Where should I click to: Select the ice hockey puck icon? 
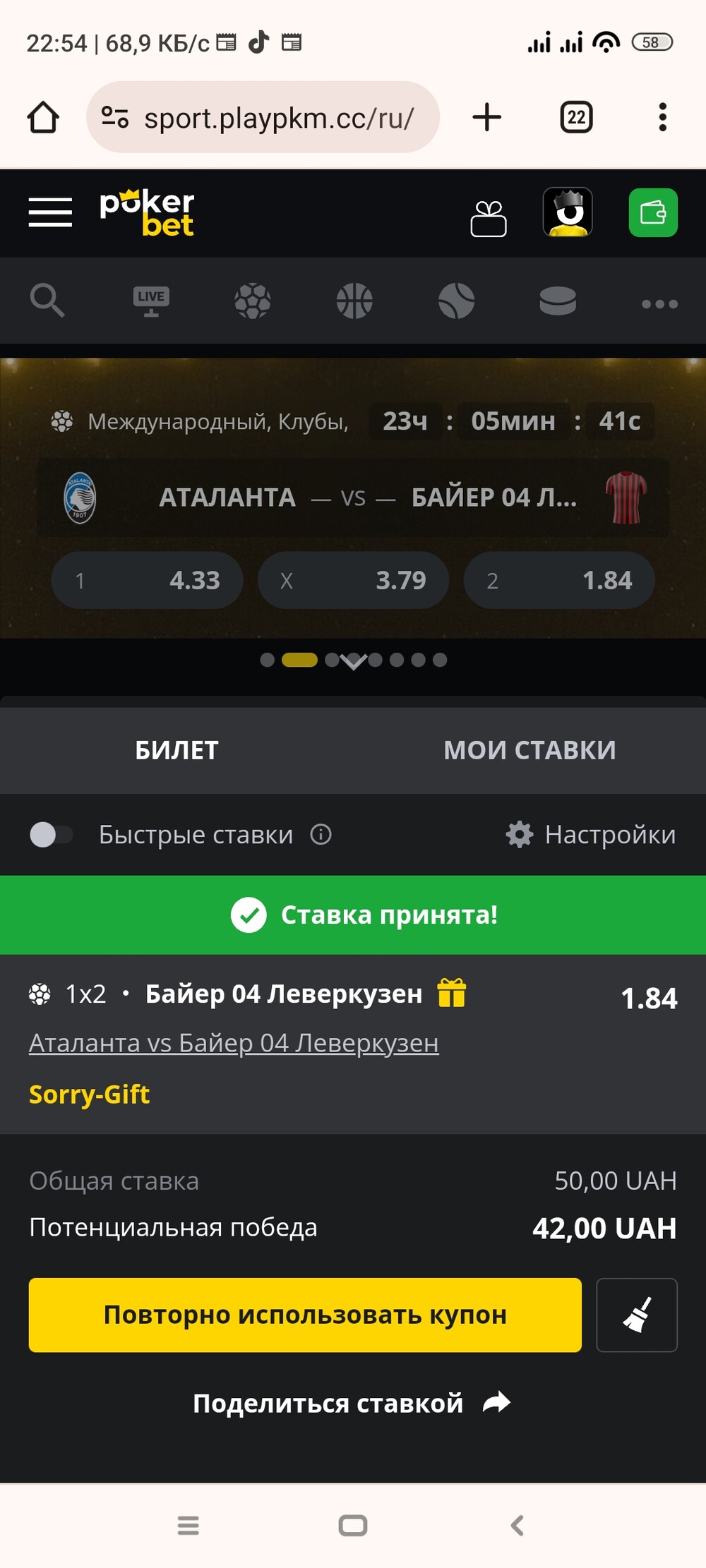click(x=558, y=301)
